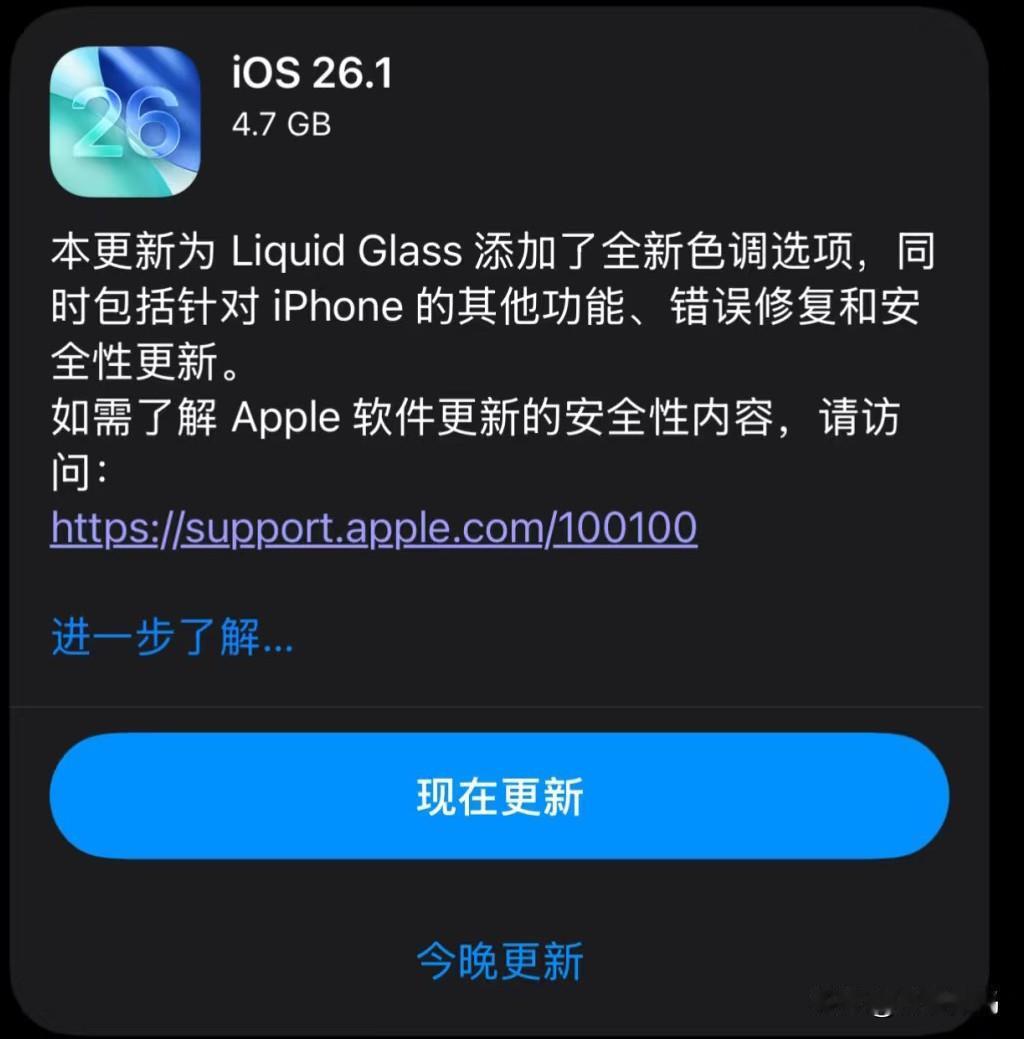Open the support.apple.com/100100 link
The width and height of the screenshot is (1024, 1039).
pyautogui.click(x=372, y=527)
